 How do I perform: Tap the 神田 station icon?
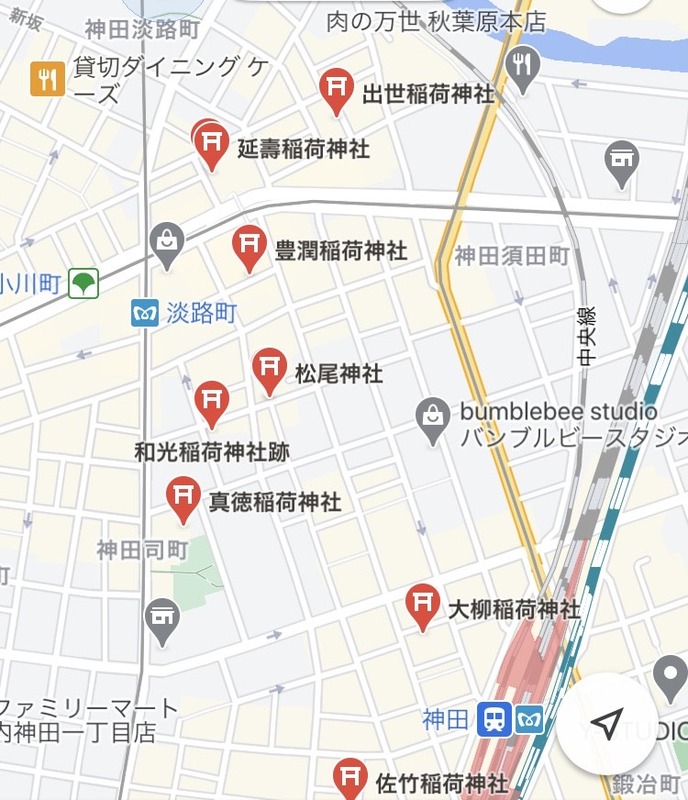pyautogui.click(x=492, y=719)
